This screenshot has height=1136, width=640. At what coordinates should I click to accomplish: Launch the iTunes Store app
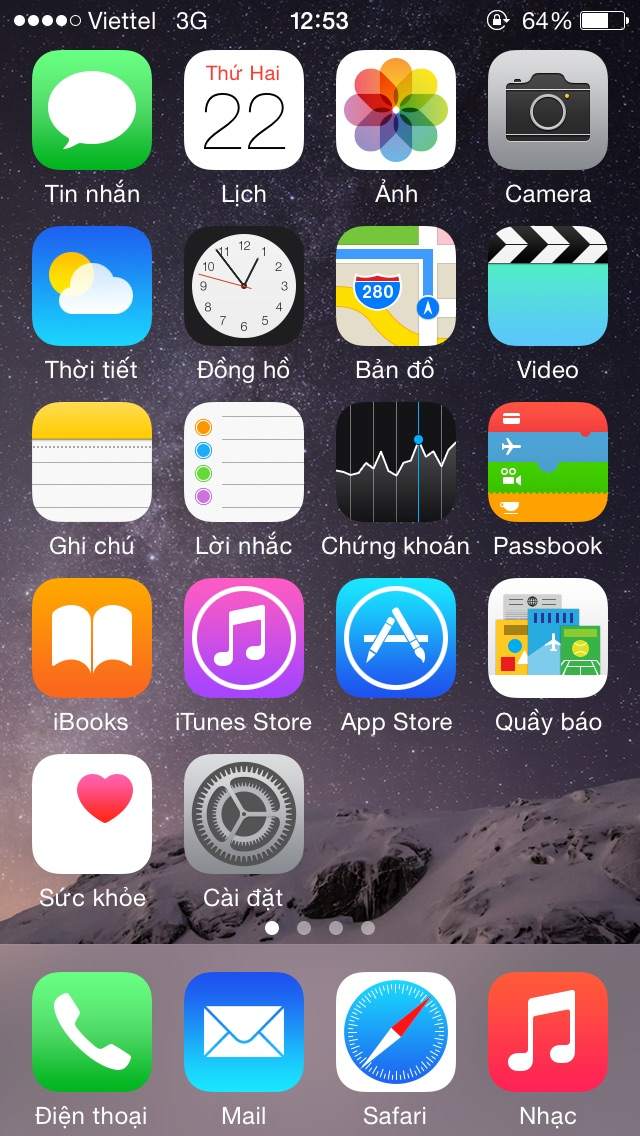244,638
